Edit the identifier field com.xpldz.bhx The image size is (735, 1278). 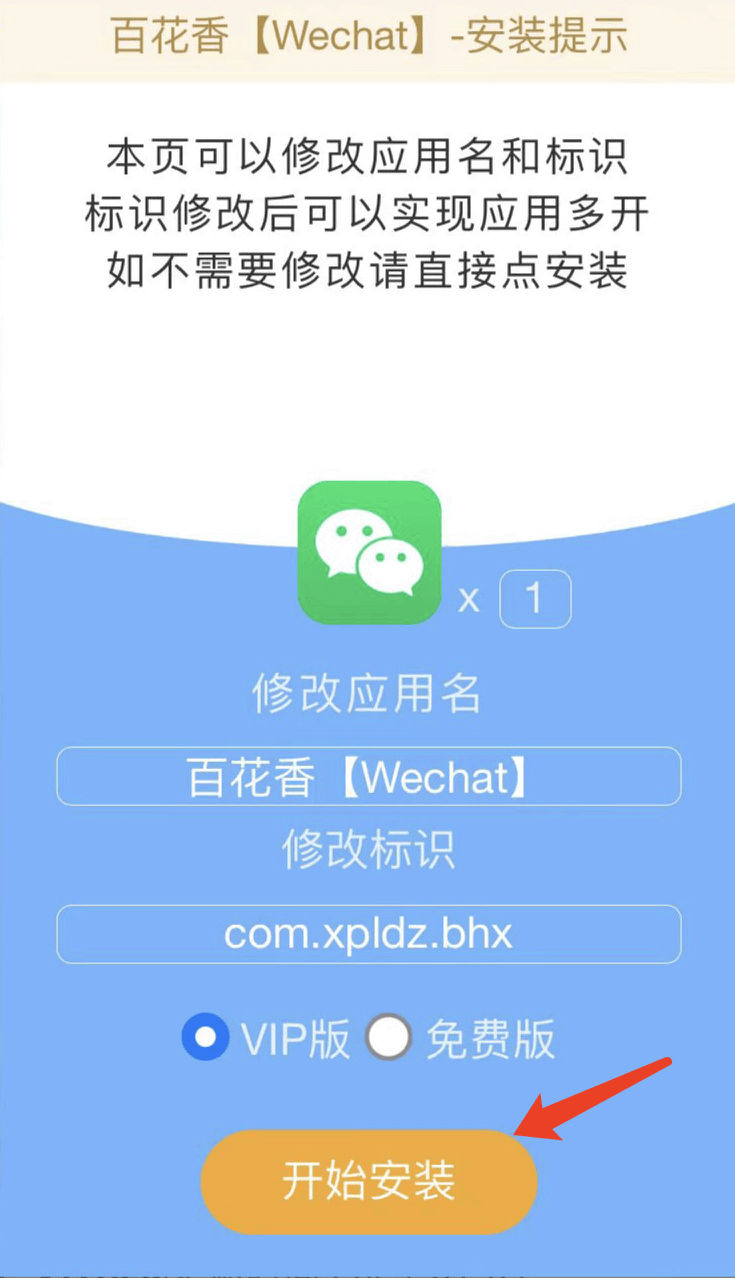tap(368, 934)
